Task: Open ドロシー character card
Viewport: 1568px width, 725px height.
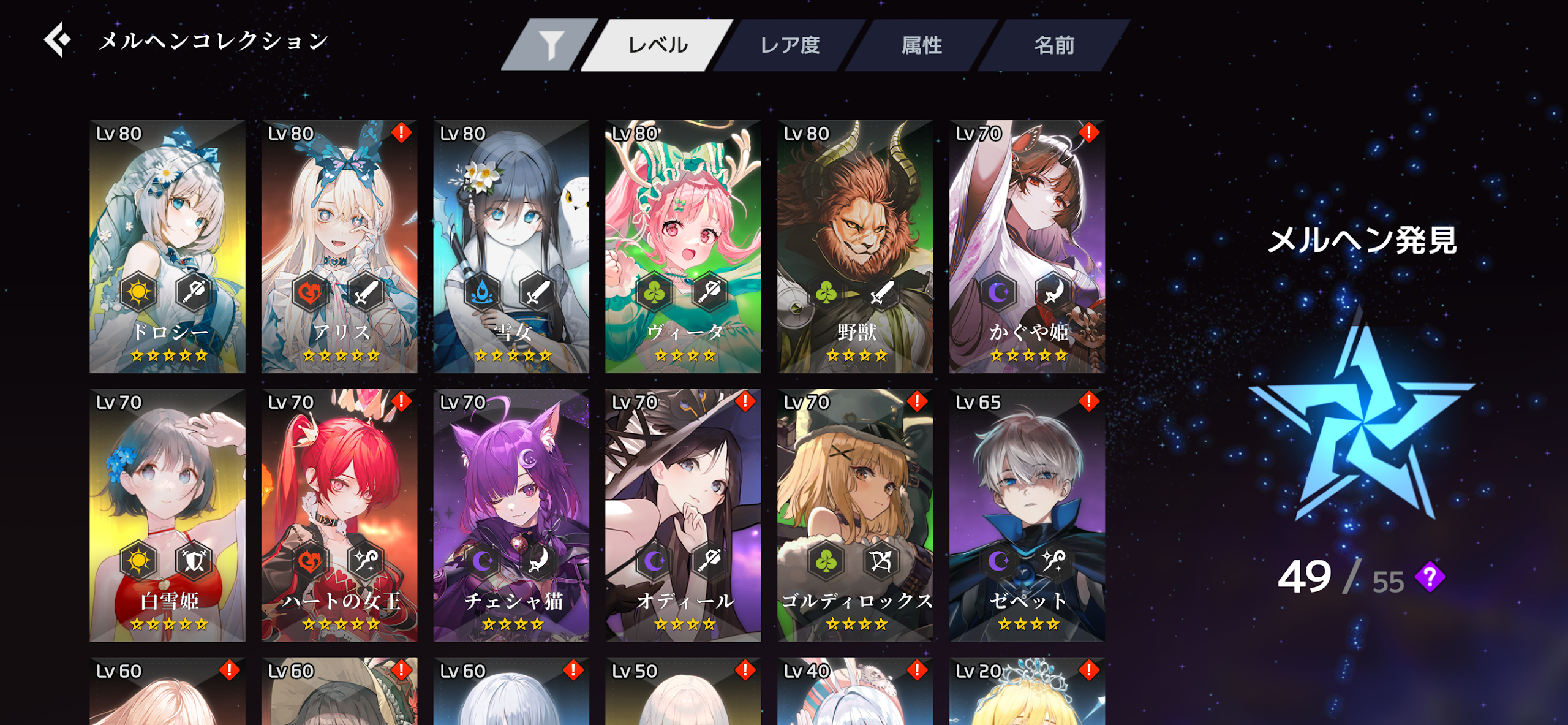Action: 167,246
